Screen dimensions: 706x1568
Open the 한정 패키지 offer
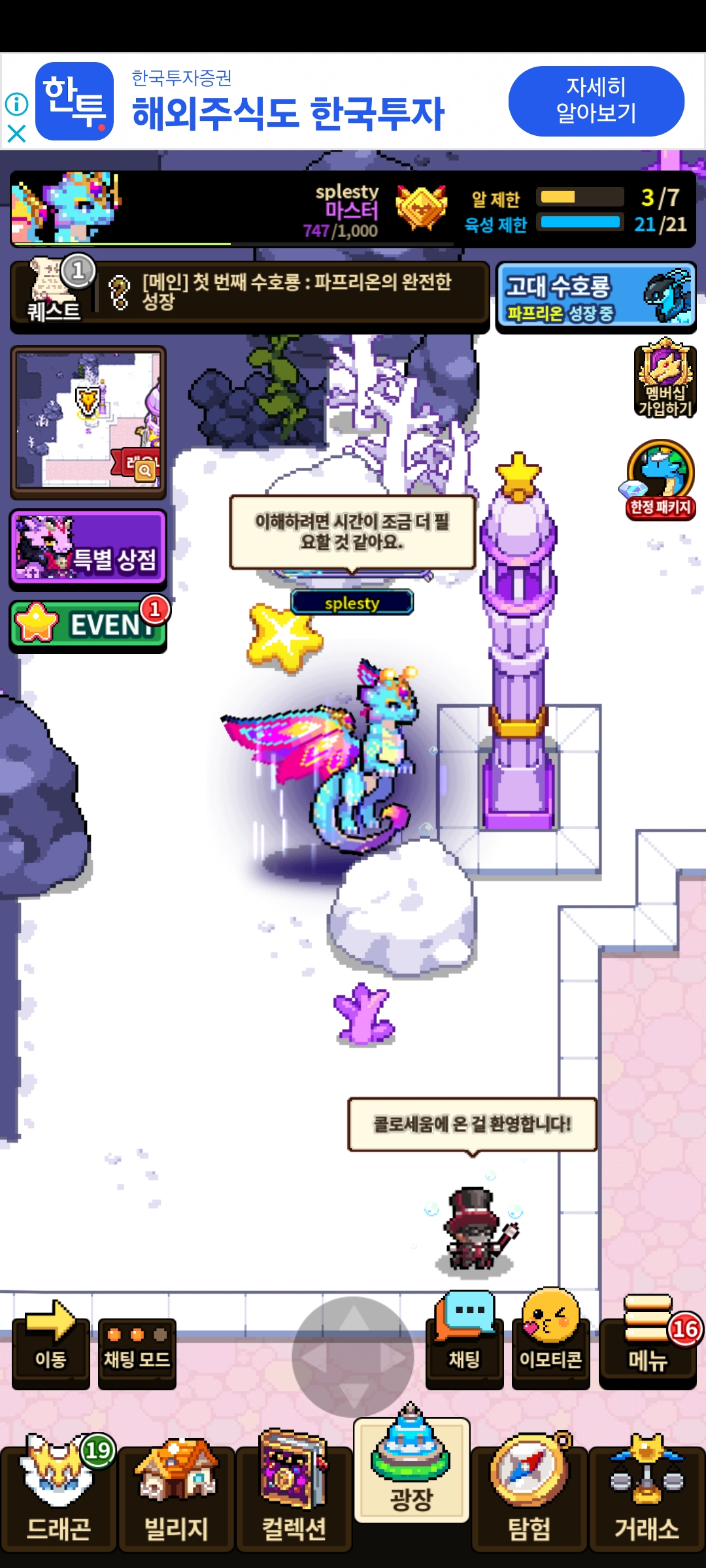660,482
